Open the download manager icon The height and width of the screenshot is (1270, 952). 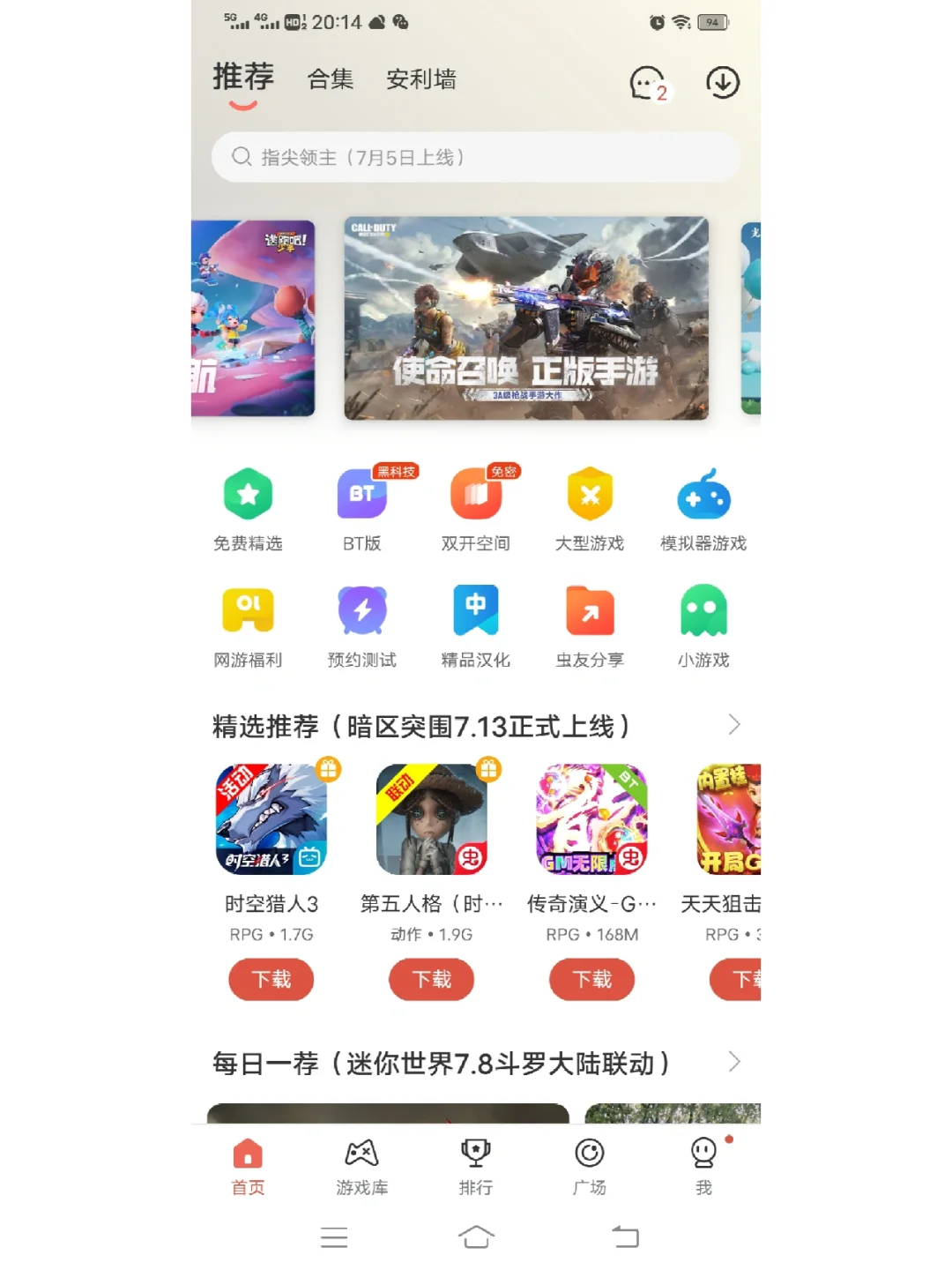723,83
